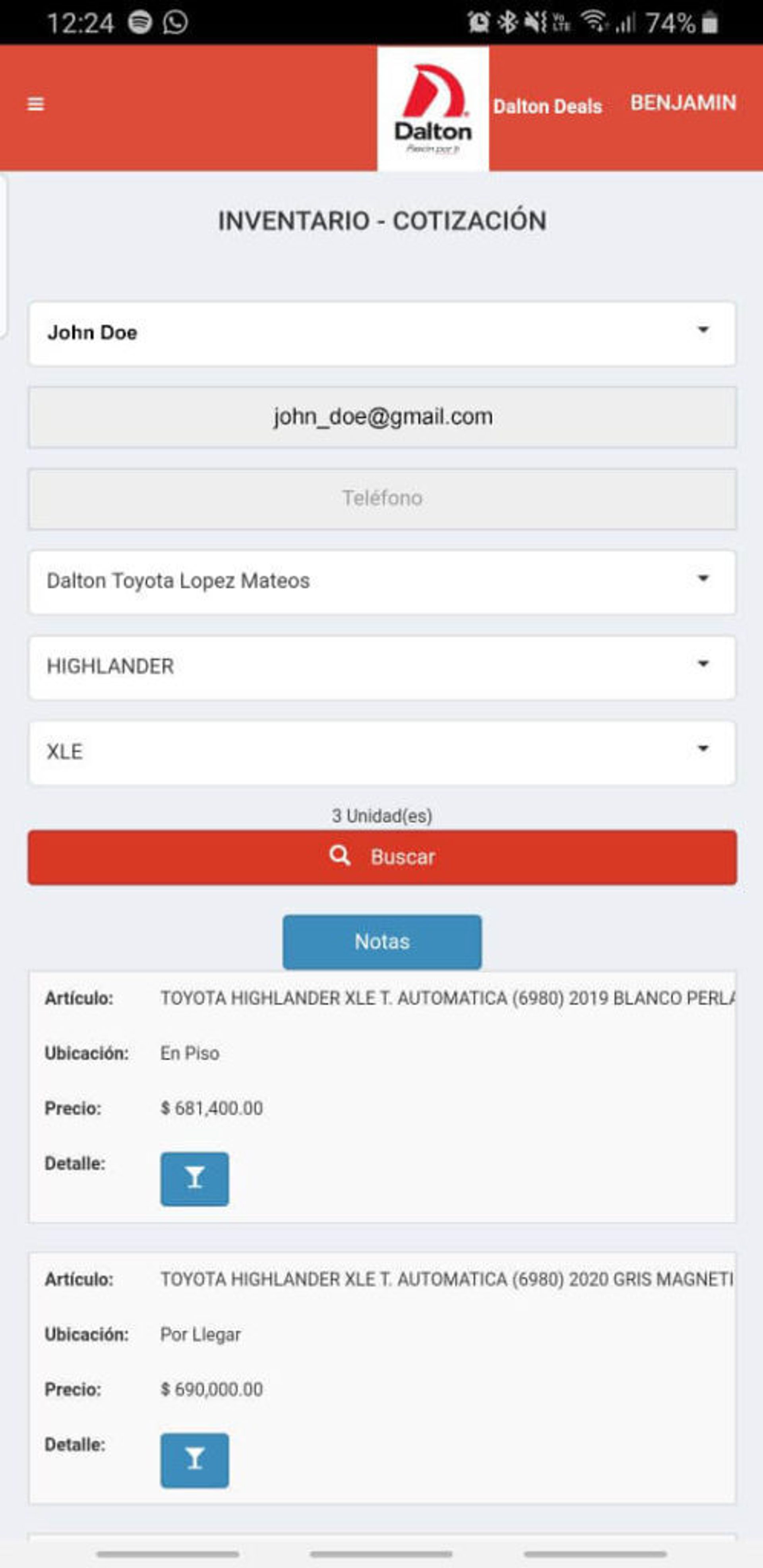Expand the Dalton Toyota Lopez Mateos dropdown
763x1568 pixels.
point(382,581)
